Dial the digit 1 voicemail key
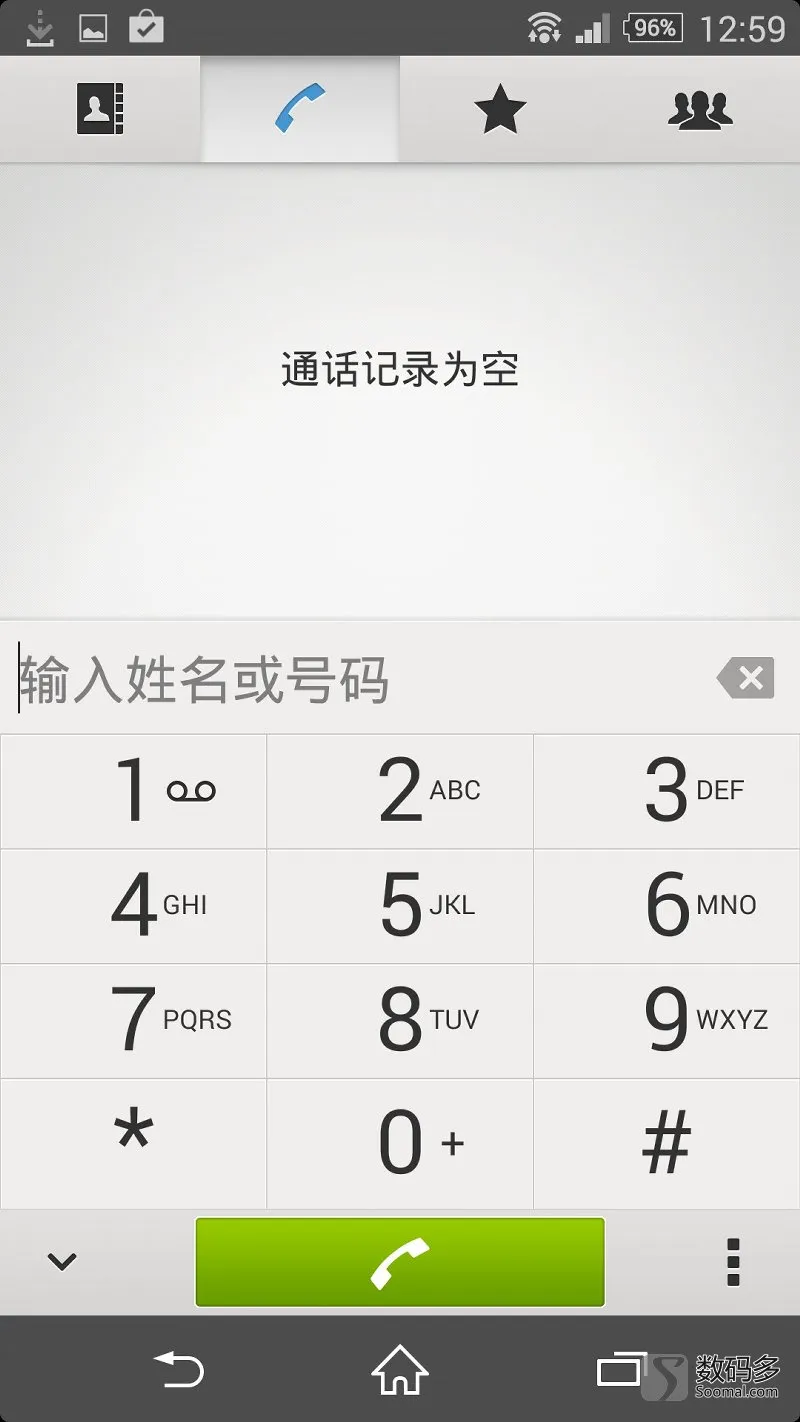Viewport: 800px width, 1422px height. pos(134,791)
